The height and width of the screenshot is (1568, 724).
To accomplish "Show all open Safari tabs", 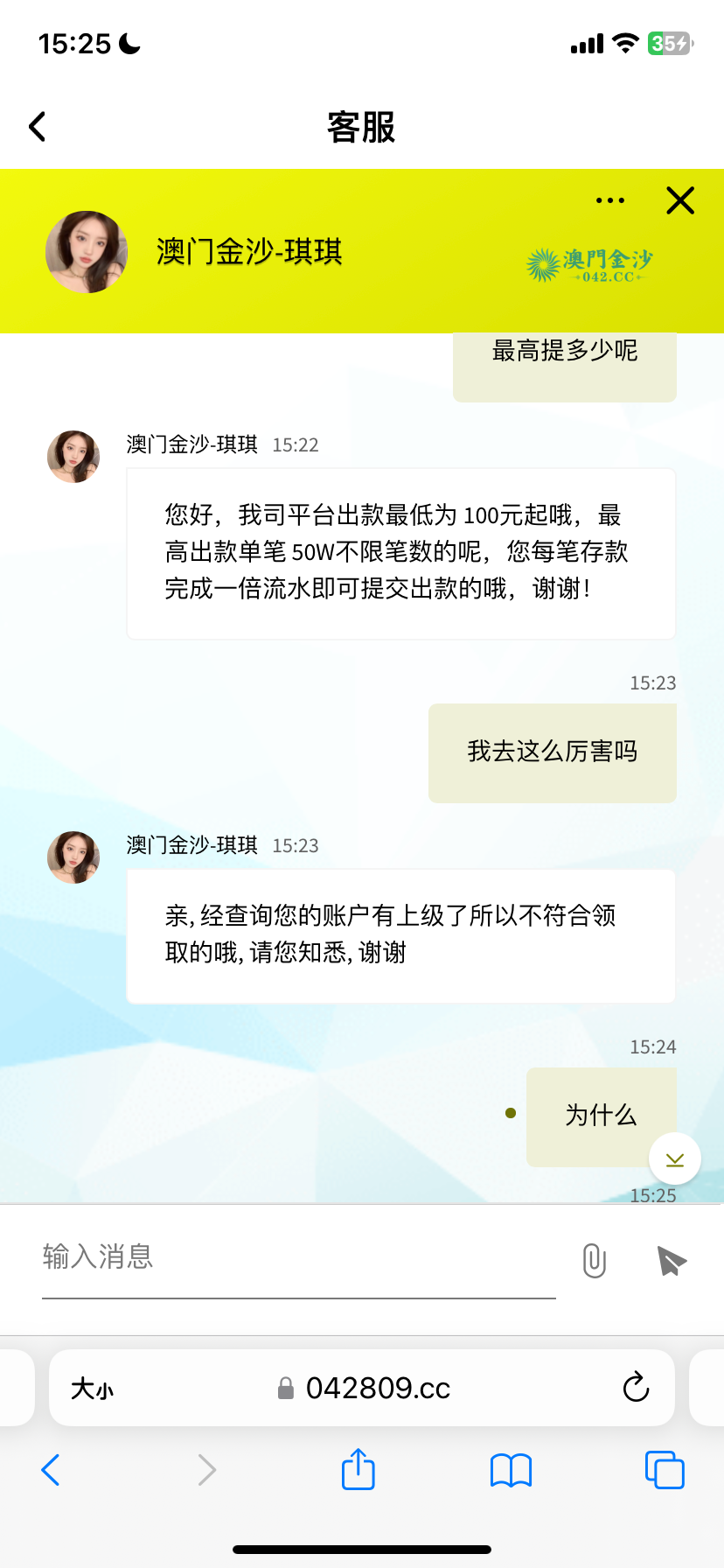I will click(x=664, y=1470).
